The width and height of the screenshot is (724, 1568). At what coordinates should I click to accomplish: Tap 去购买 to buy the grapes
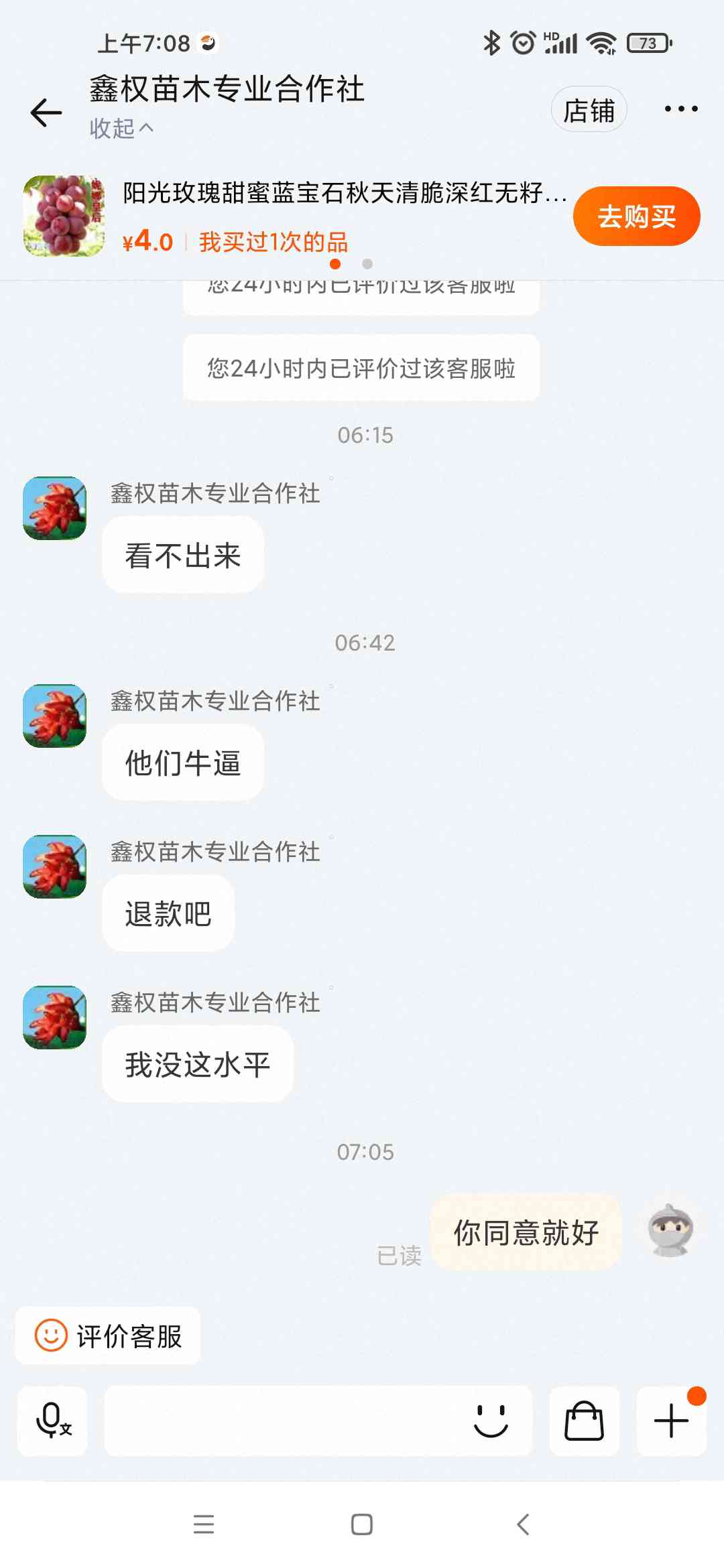(636, 216)
